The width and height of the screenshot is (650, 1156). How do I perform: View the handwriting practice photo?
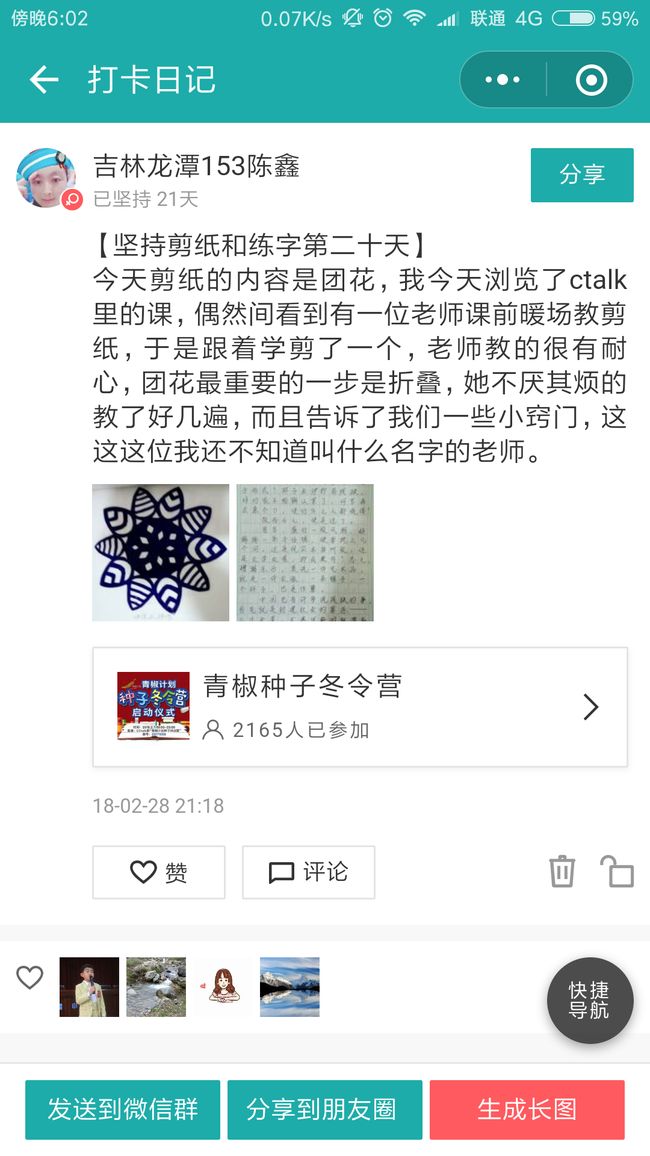tap(305, 552)
